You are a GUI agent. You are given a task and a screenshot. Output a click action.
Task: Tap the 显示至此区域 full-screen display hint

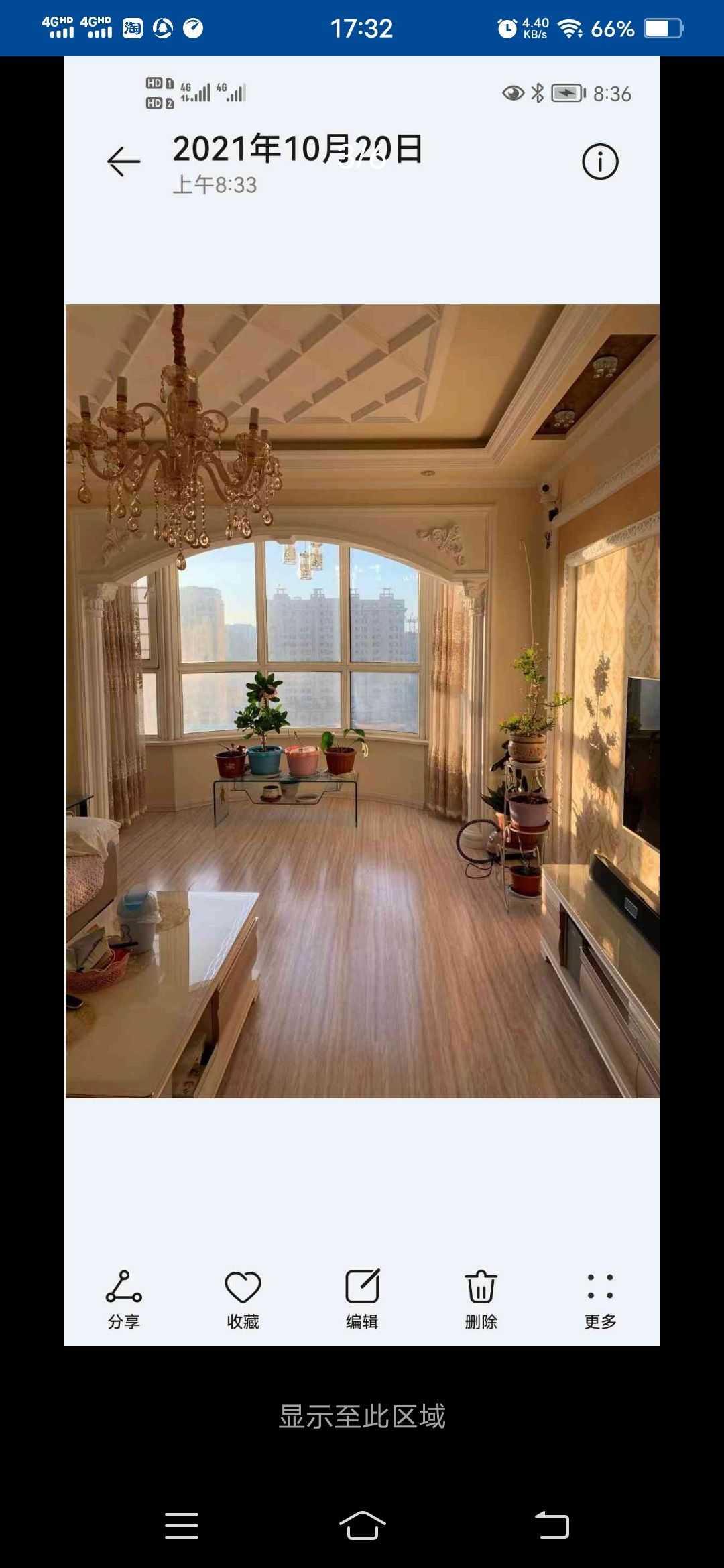coord(362,1417)
